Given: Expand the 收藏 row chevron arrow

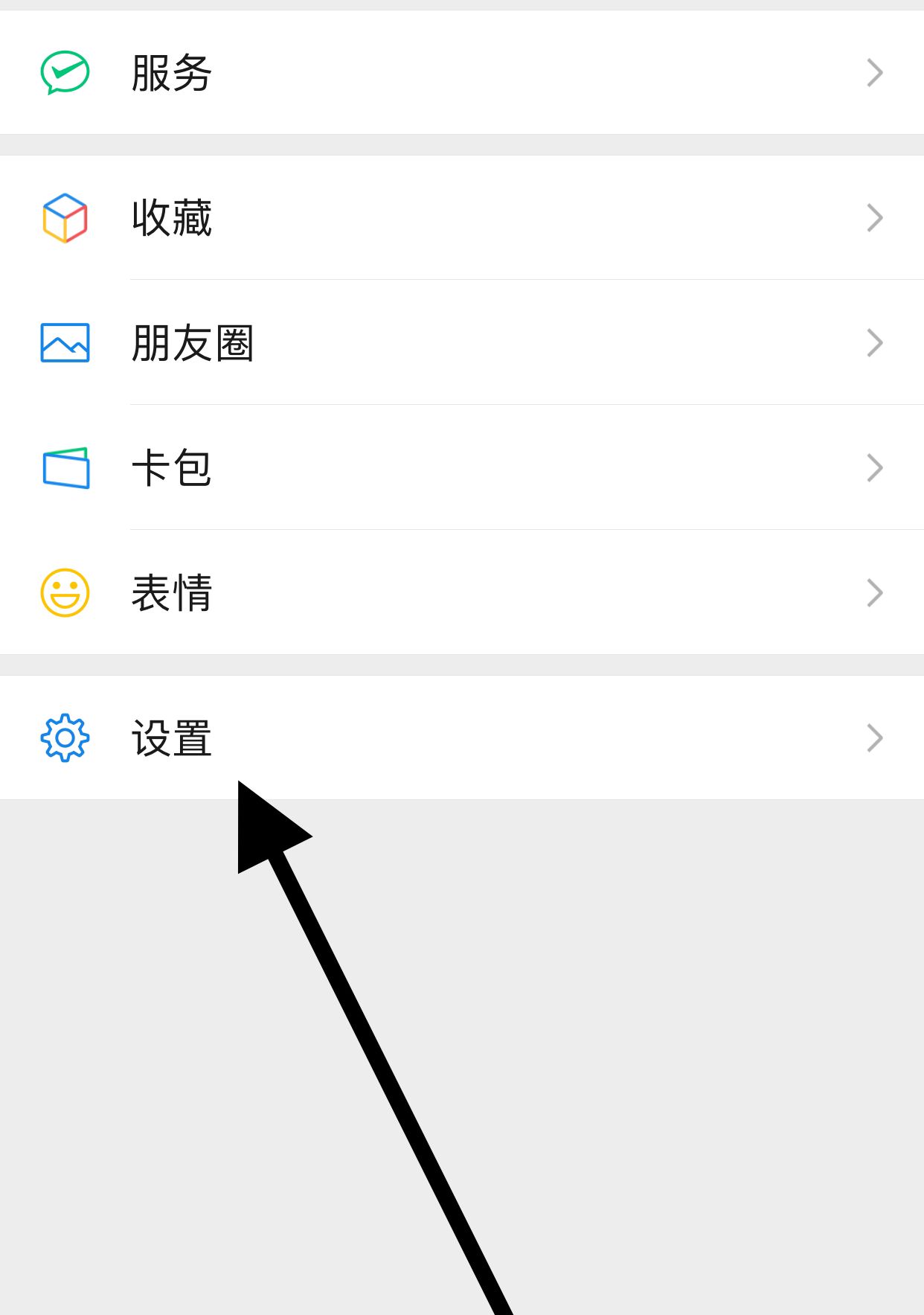Looking at the screenshot, I should pos(876,217).
